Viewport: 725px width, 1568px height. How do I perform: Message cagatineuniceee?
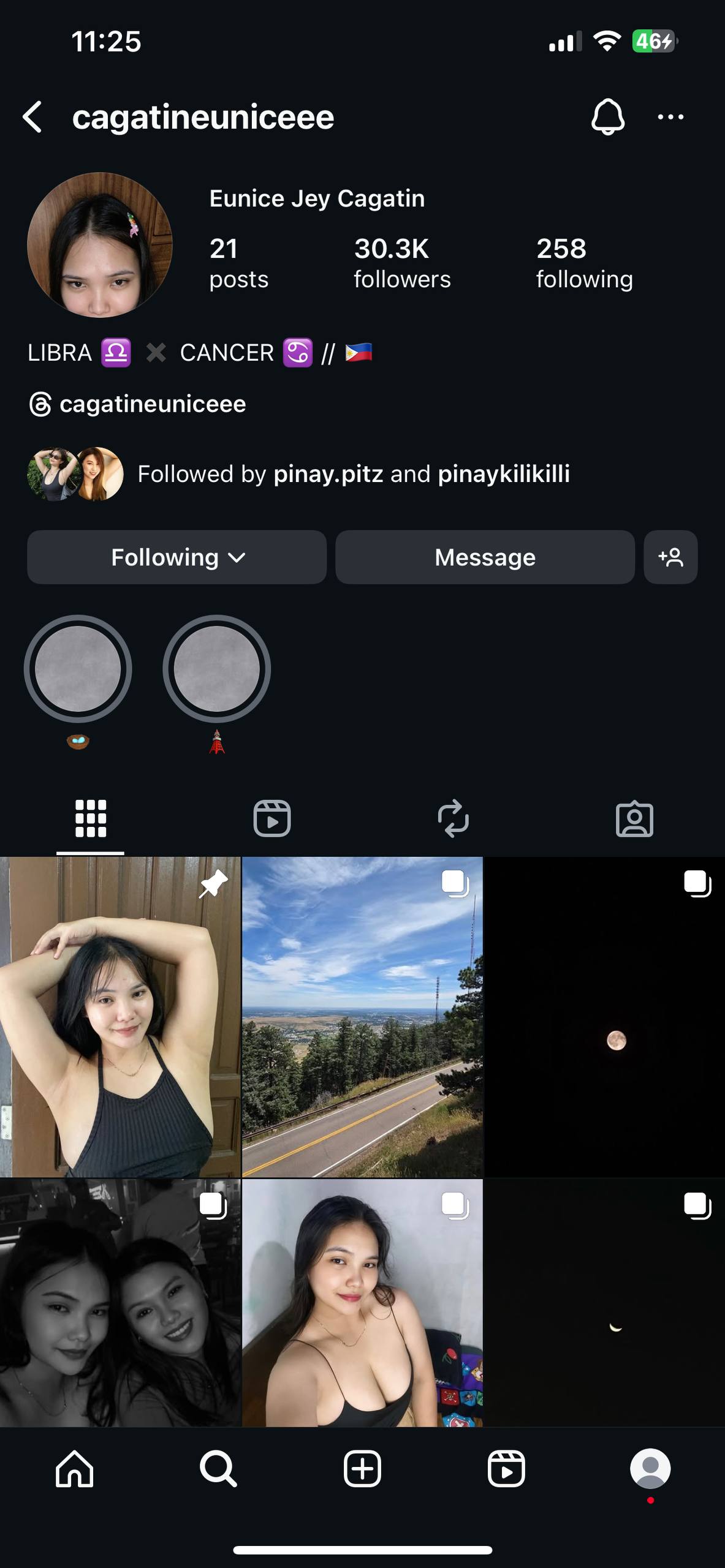[x=485, y=557]
